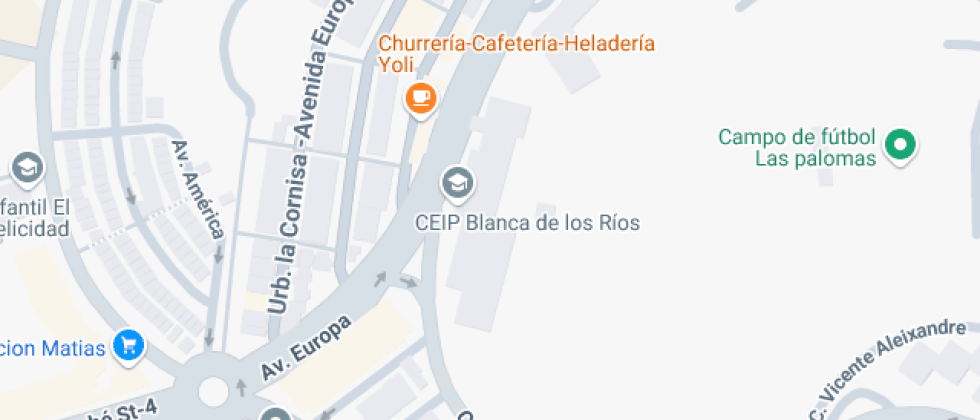Open Churrería-Cafetería-Heladería Yoli map pin
Image resolution: width=980 pixels, height=420 pixels.
point(421,99)
